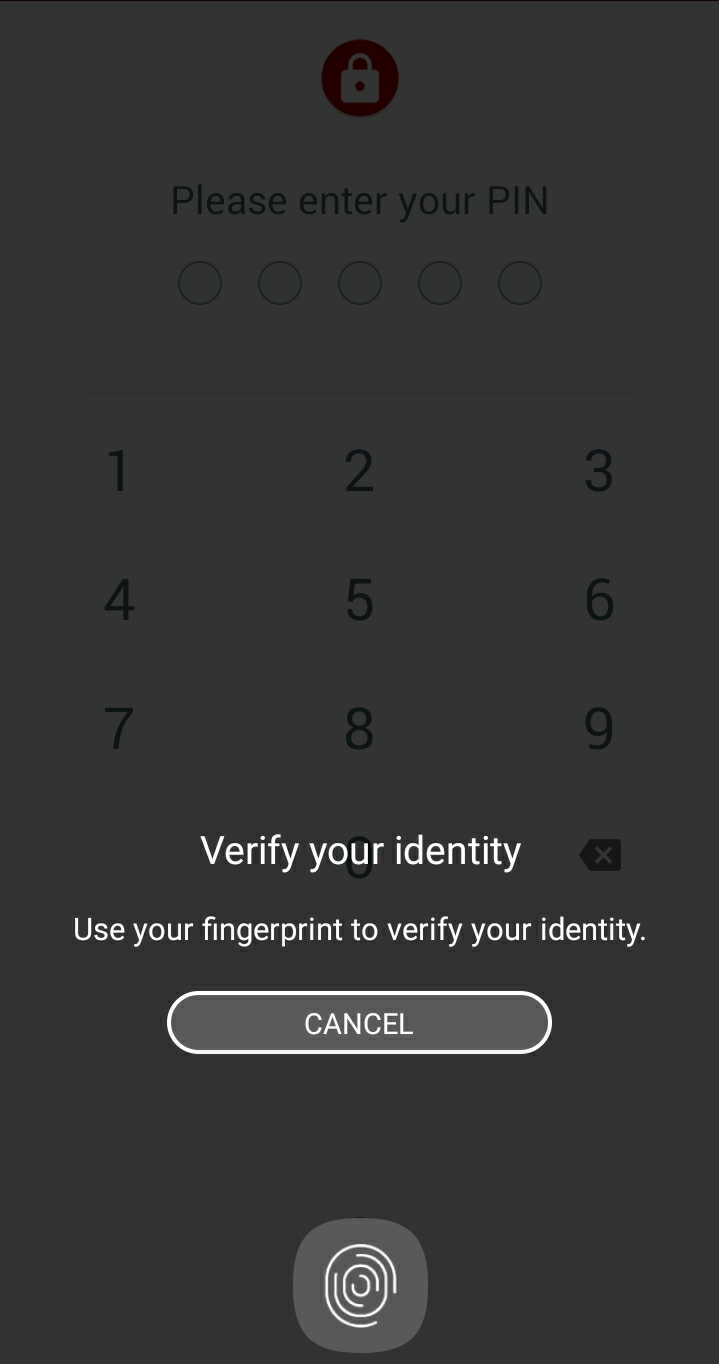Select digit 7 on the keypad

tap(119, 729)
